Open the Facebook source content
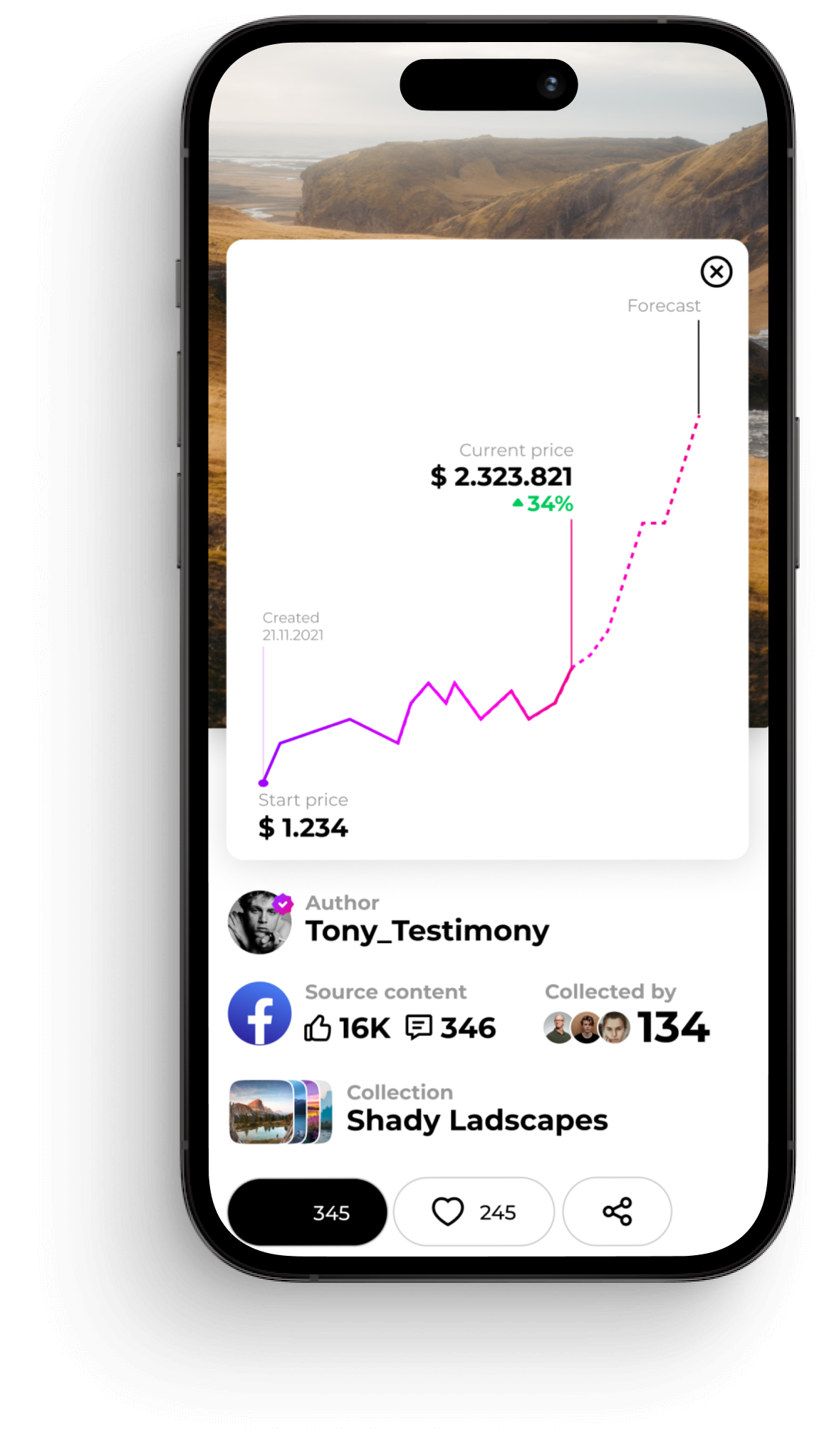The height and width of the screenshot is (1456, 829). [260, 1013]
